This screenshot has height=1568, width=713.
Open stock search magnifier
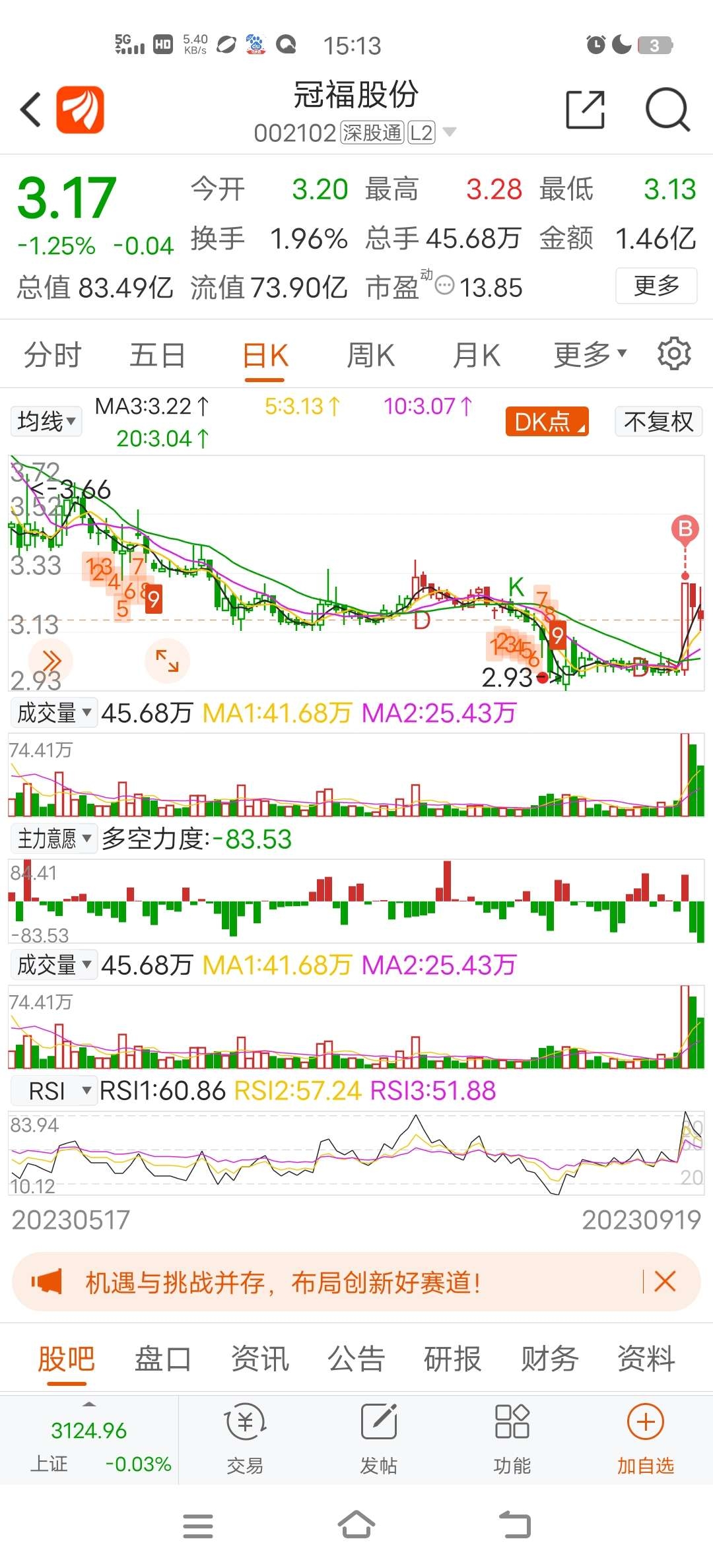coord(667,110)
